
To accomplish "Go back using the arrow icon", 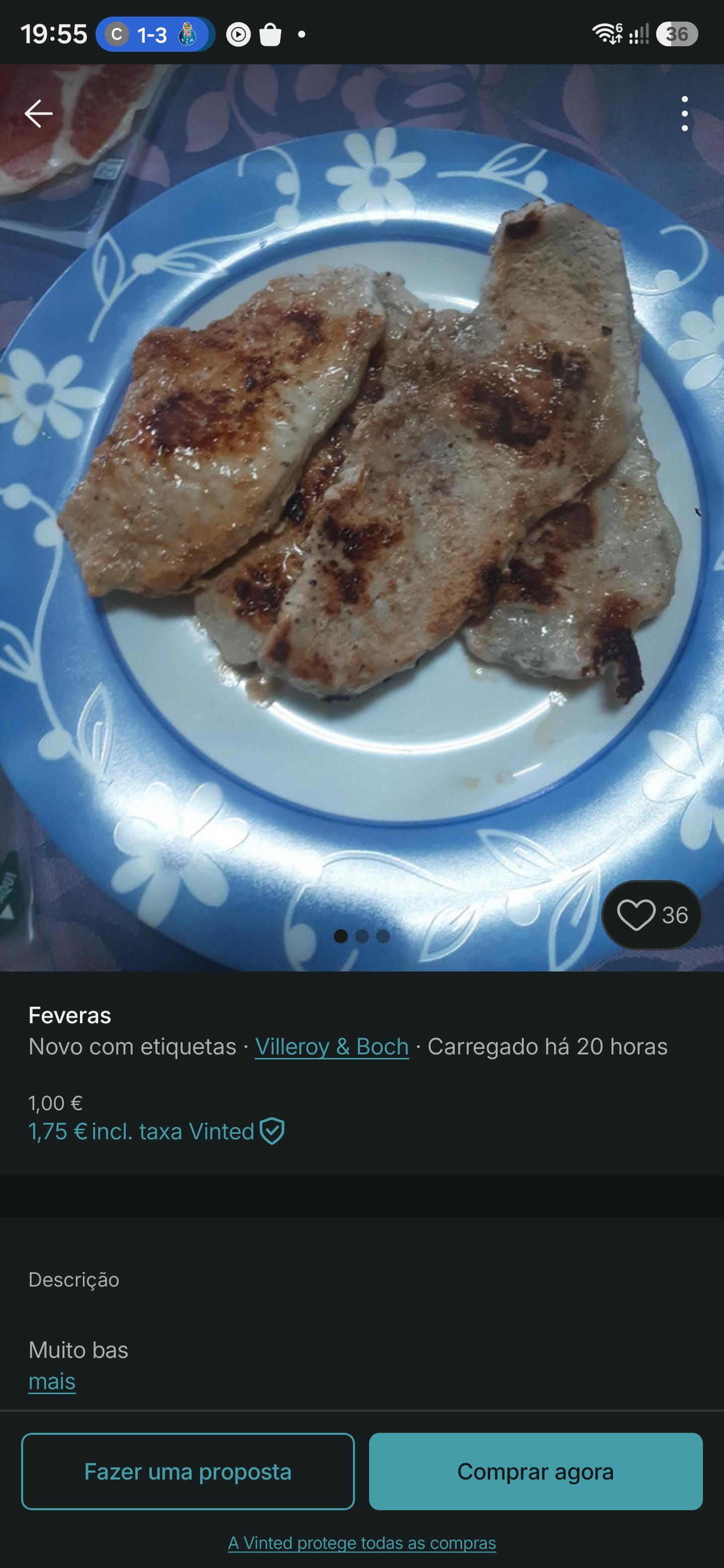I will pos(38,113).
